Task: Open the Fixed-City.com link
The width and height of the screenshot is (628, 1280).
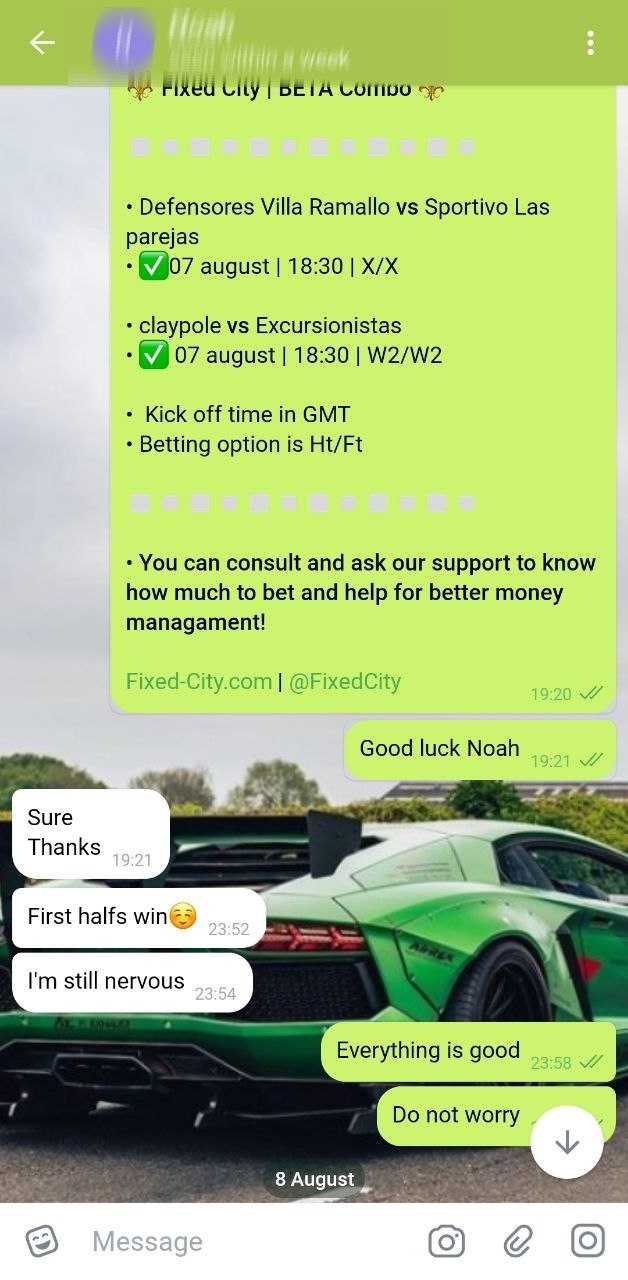Action: click(x=198, y=682)
